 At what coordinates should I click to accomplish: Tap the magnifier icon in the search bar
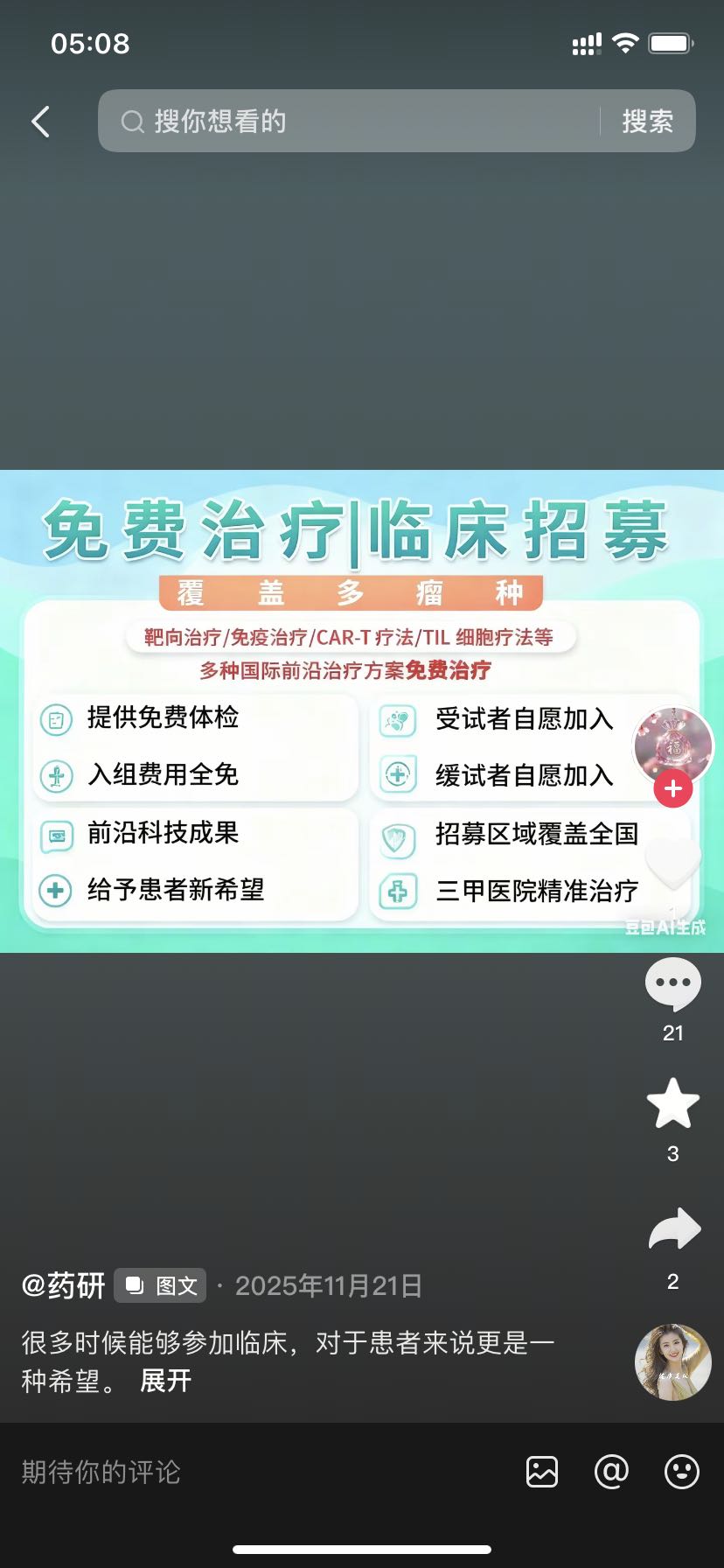point(132,122)
